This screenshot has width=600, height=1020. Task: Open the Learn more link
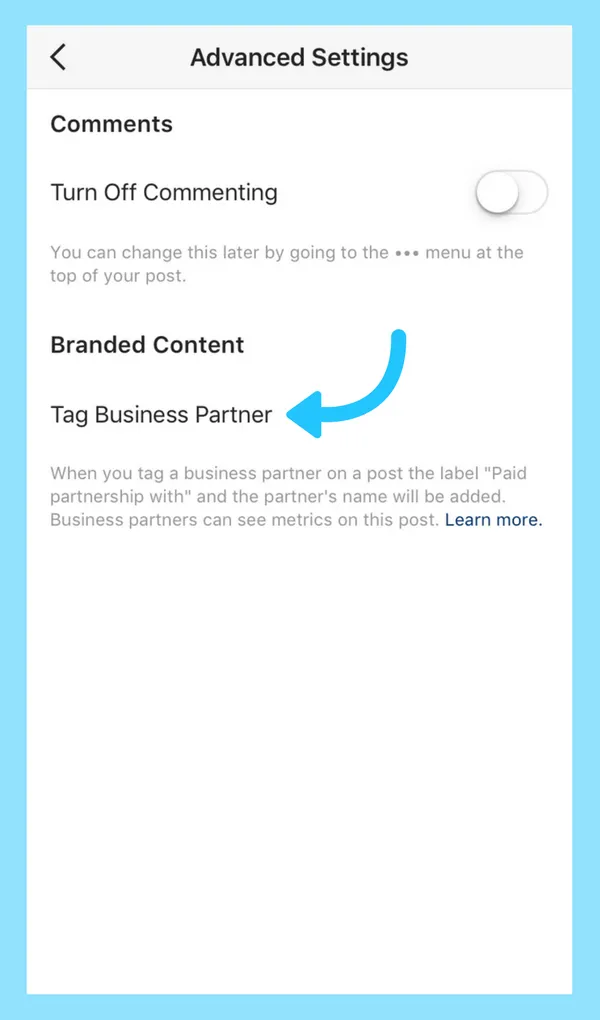[x=493, y=520]
